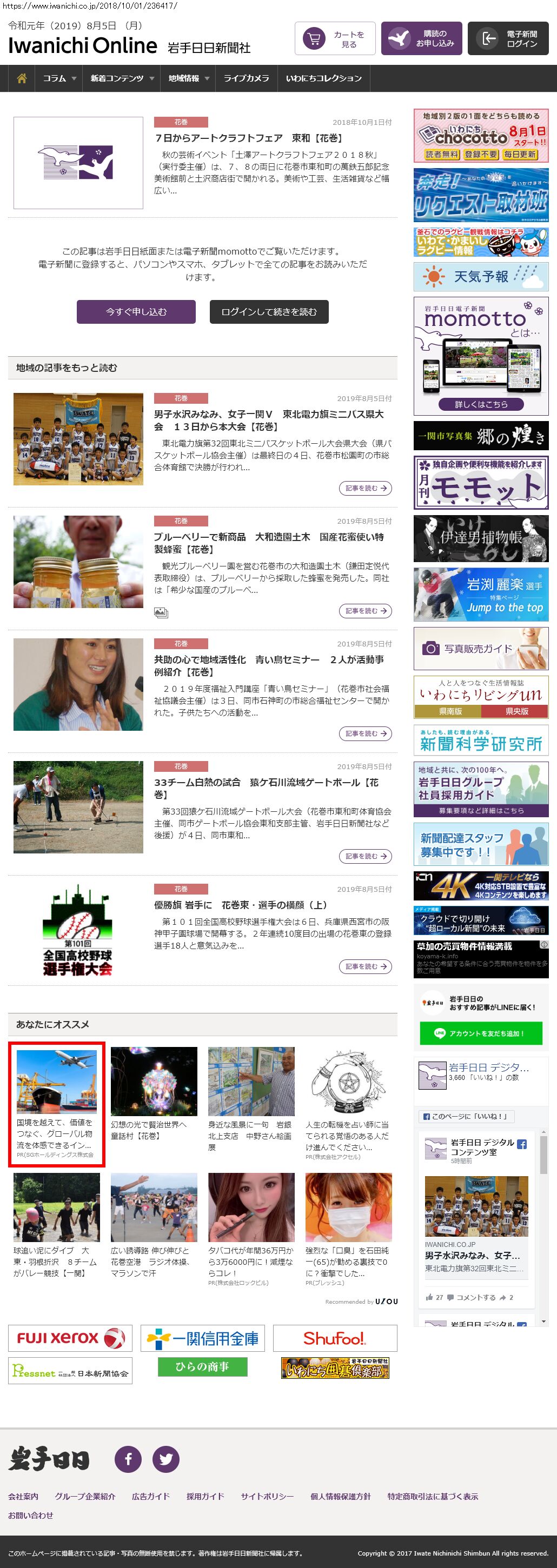
Task: Tap ログインして続きを読む button
Action: tap(268, 312)
